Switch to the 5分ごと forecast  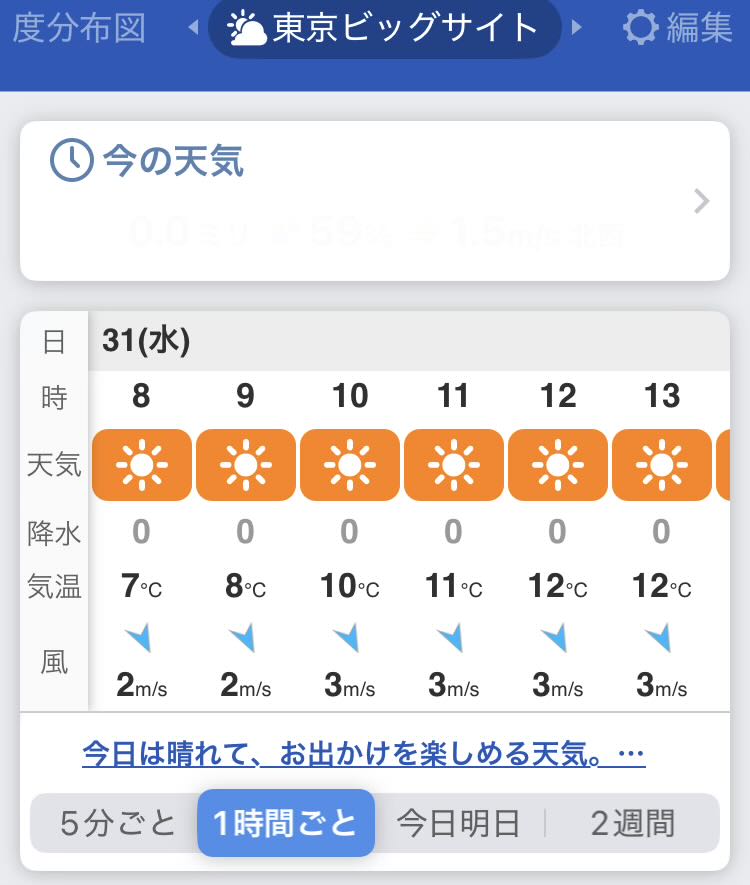click(x=118, y=823)
